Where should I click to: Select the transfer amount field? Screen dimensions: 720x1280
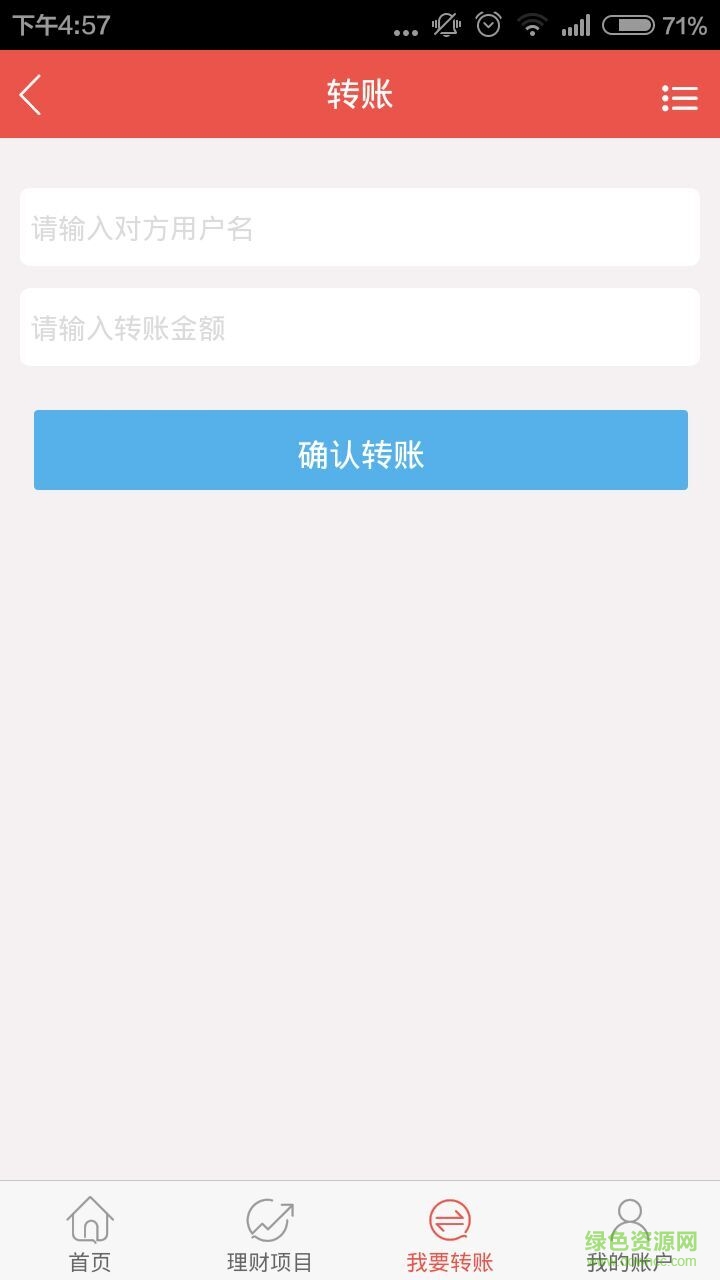click(x=360, y=328)
